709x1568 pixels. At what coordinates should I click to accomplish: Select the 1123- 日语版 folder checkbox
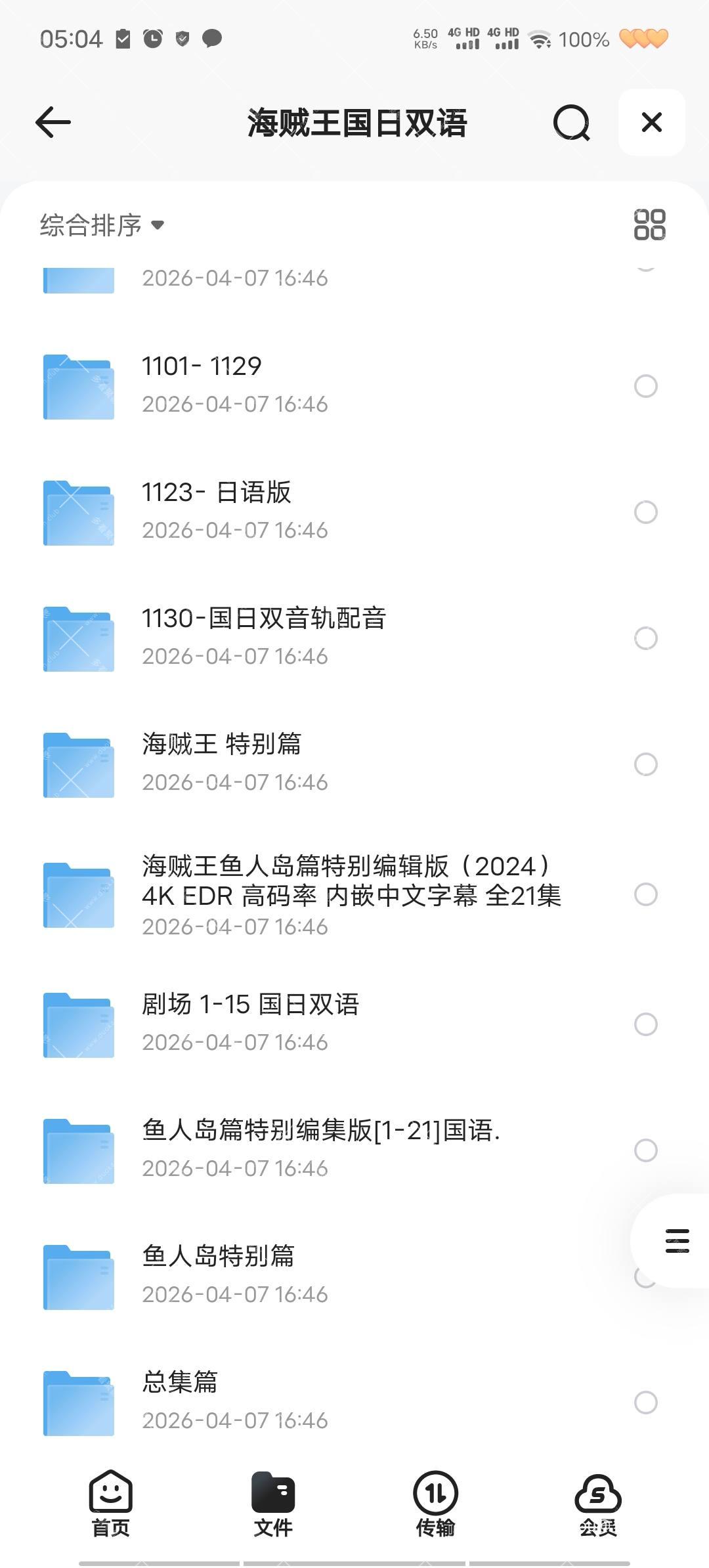click(x=645, y=512)
